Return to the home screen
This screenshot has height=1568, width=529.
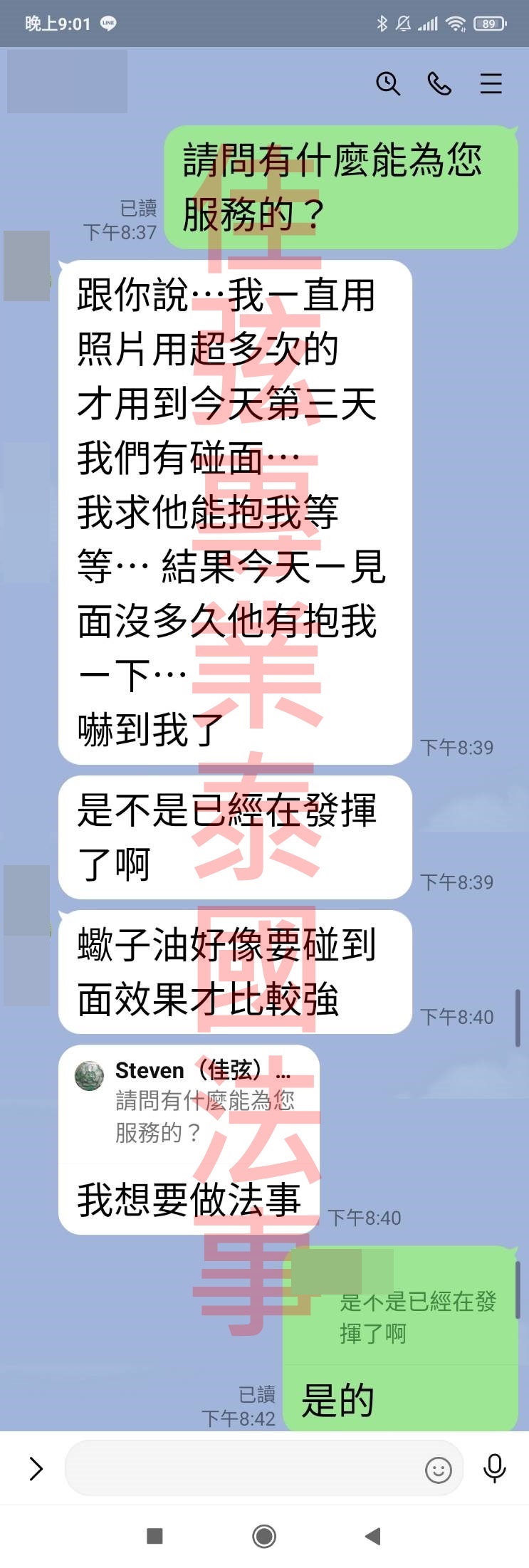[x=264, y=1536]
